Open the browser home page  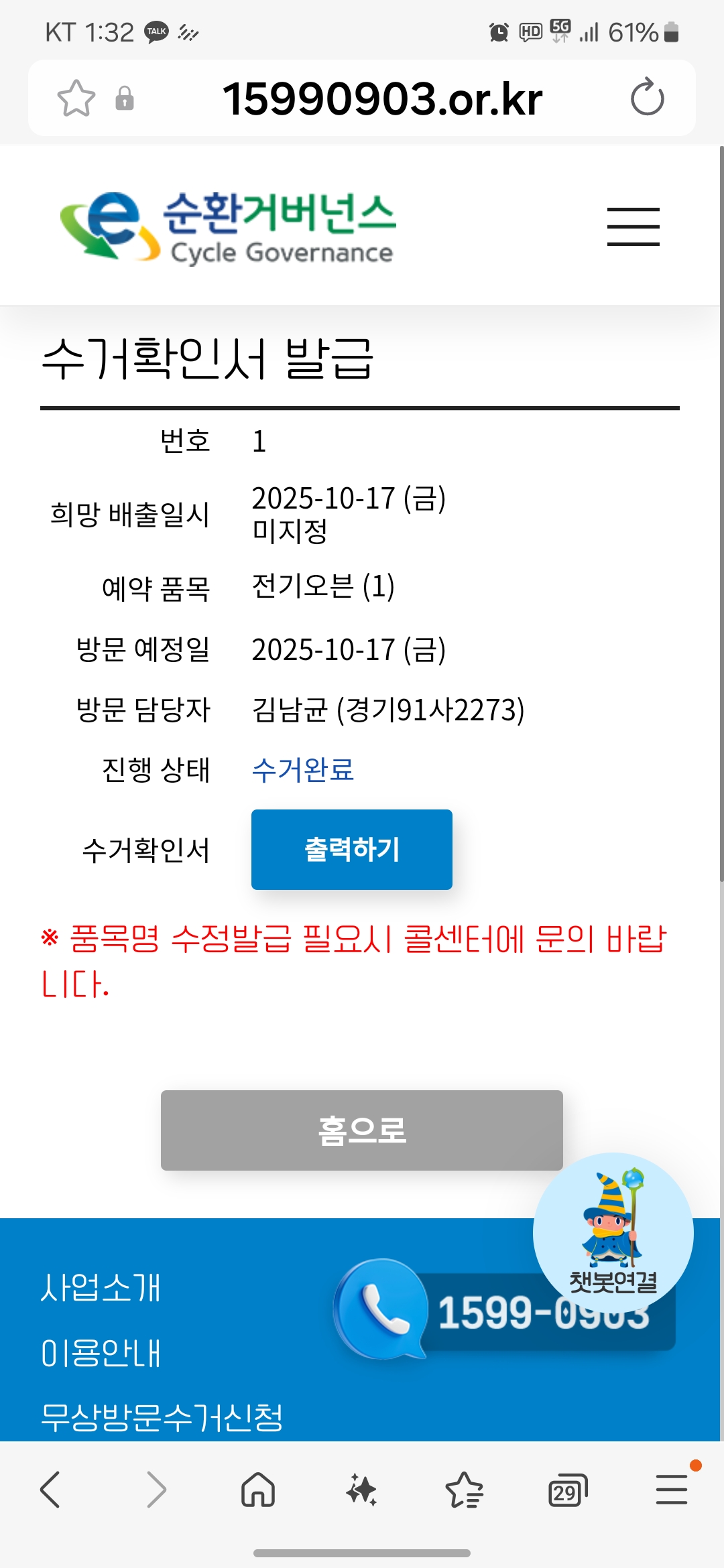coord(258,1490)
